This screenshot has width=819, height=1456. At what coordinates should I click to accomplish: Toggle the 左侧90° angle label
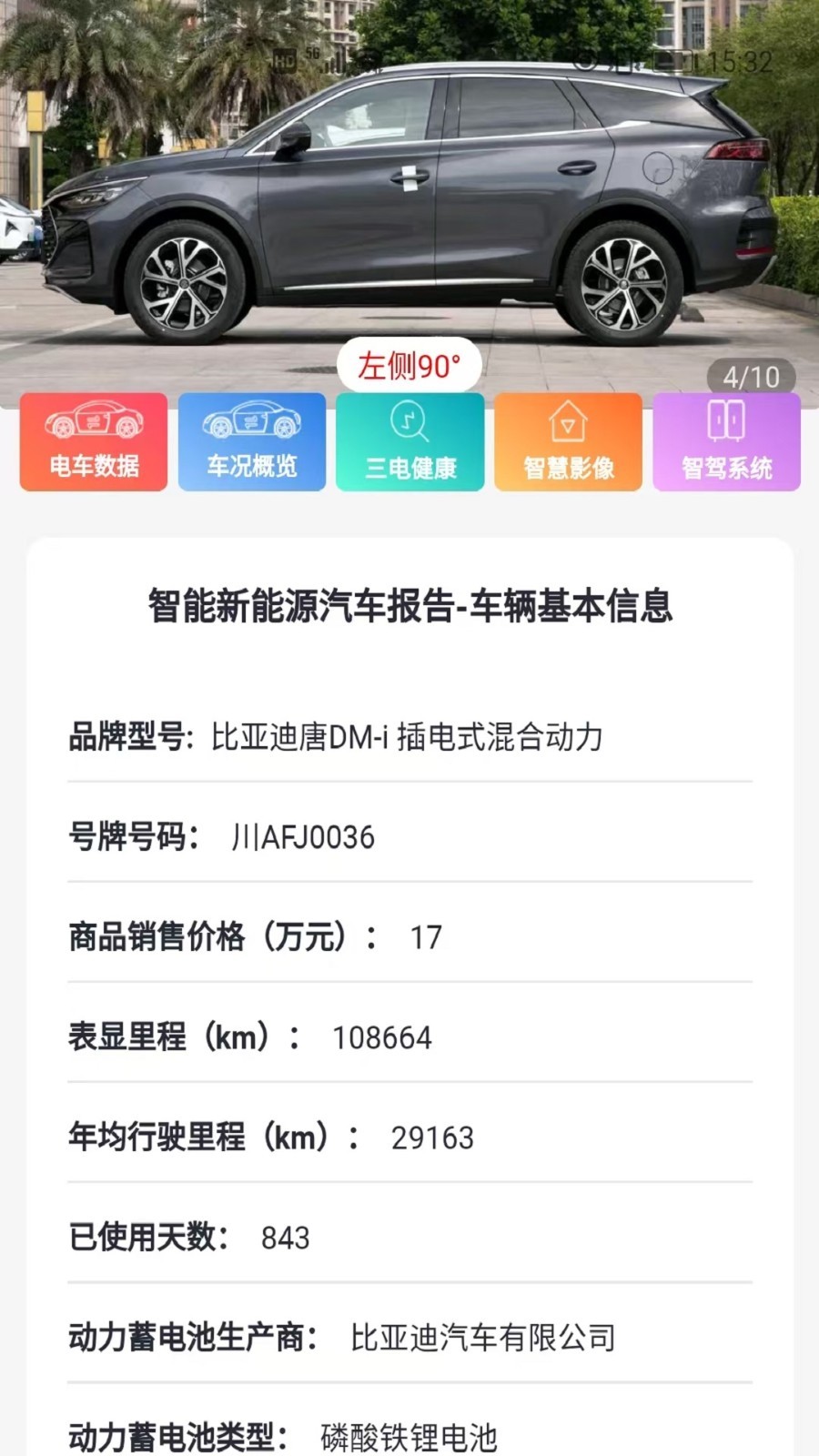click(x=409, y=365)
